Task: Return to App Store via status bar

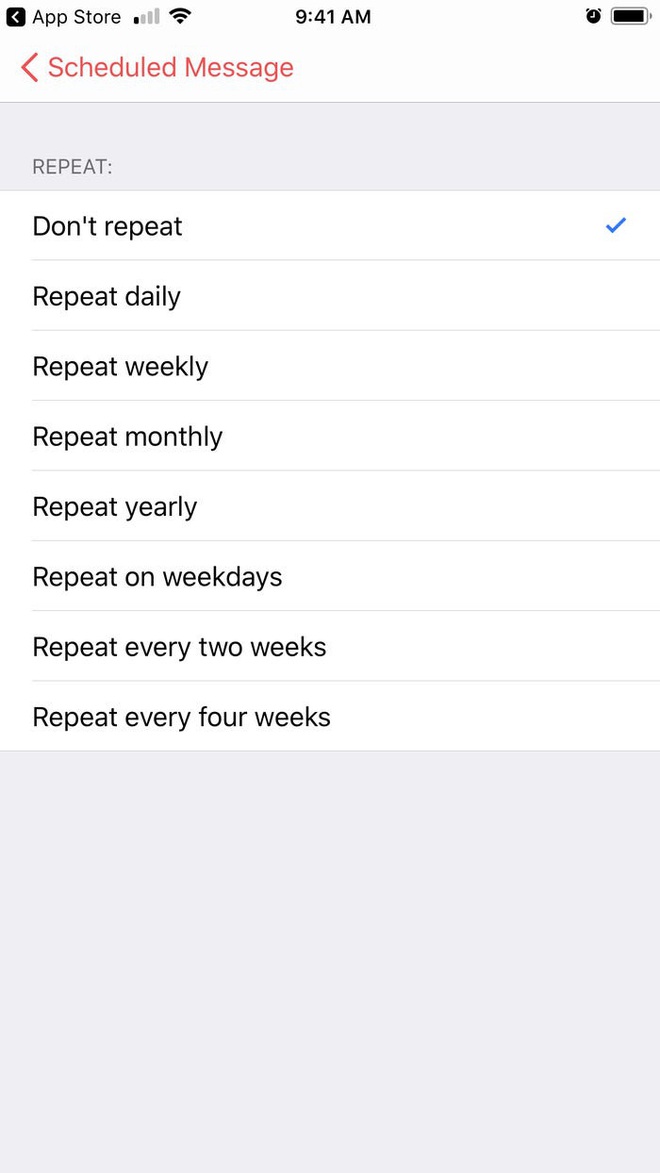Action: coord(64,16)
